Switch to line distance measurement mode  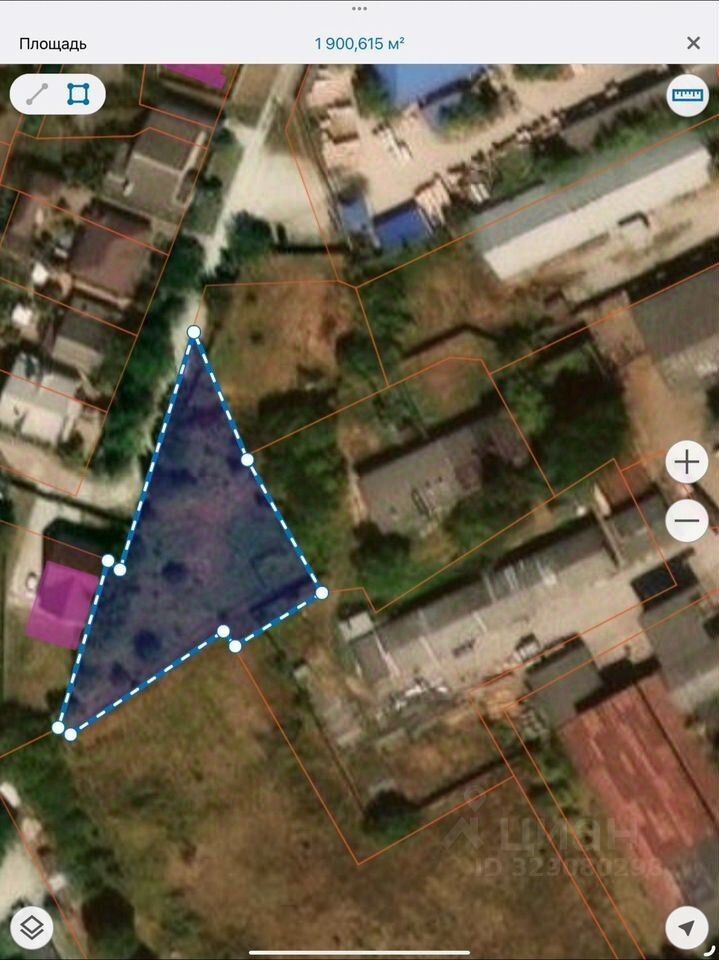pos(37,95)
